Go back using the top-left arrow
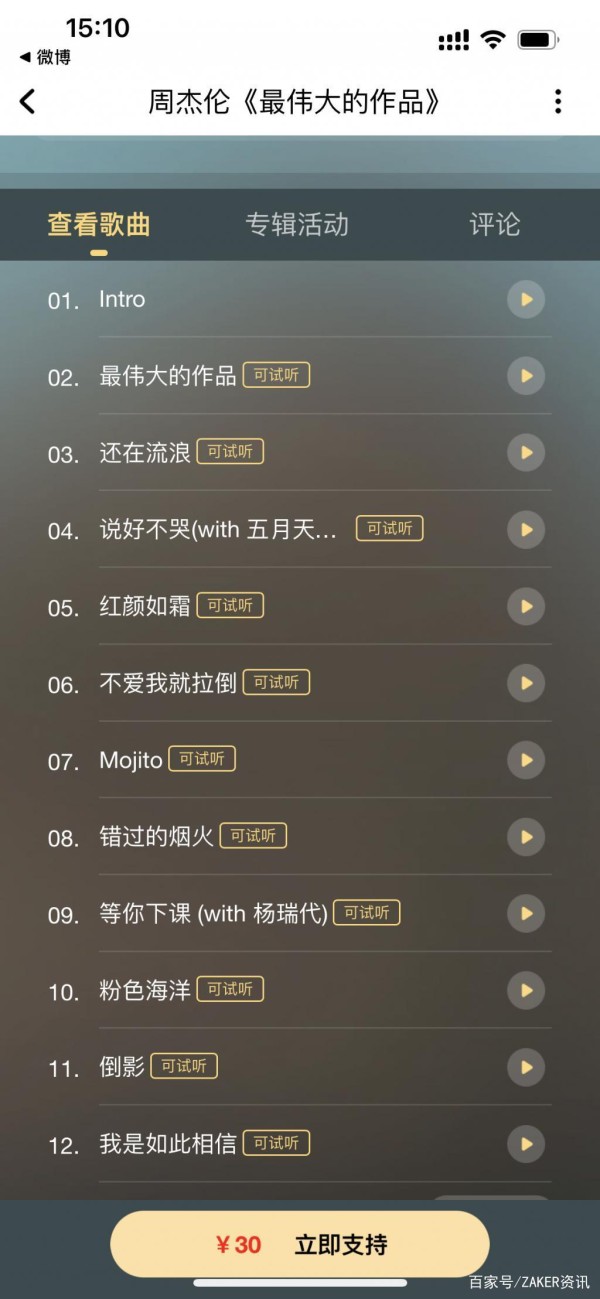This screenshot has height=1299, width=600. tap(27, 101)
